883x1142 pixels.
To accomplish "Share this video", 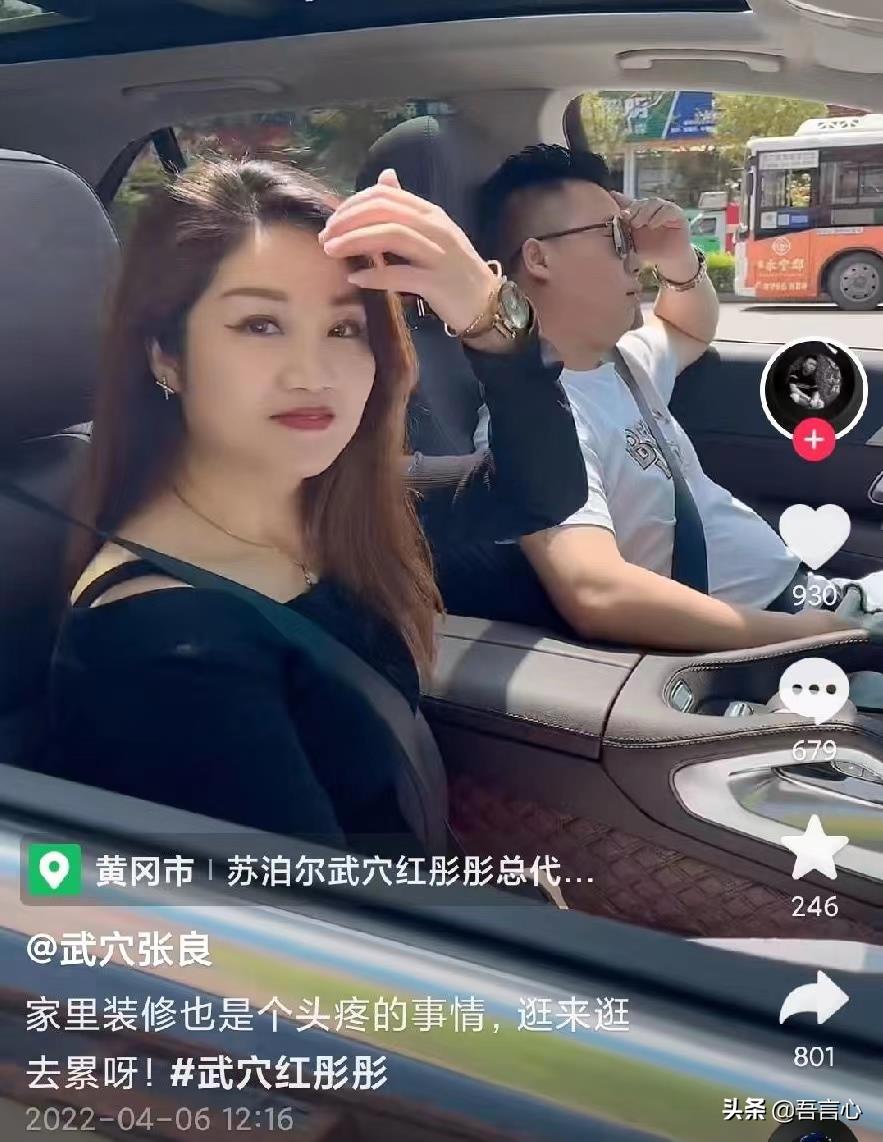I will [814, 998].
